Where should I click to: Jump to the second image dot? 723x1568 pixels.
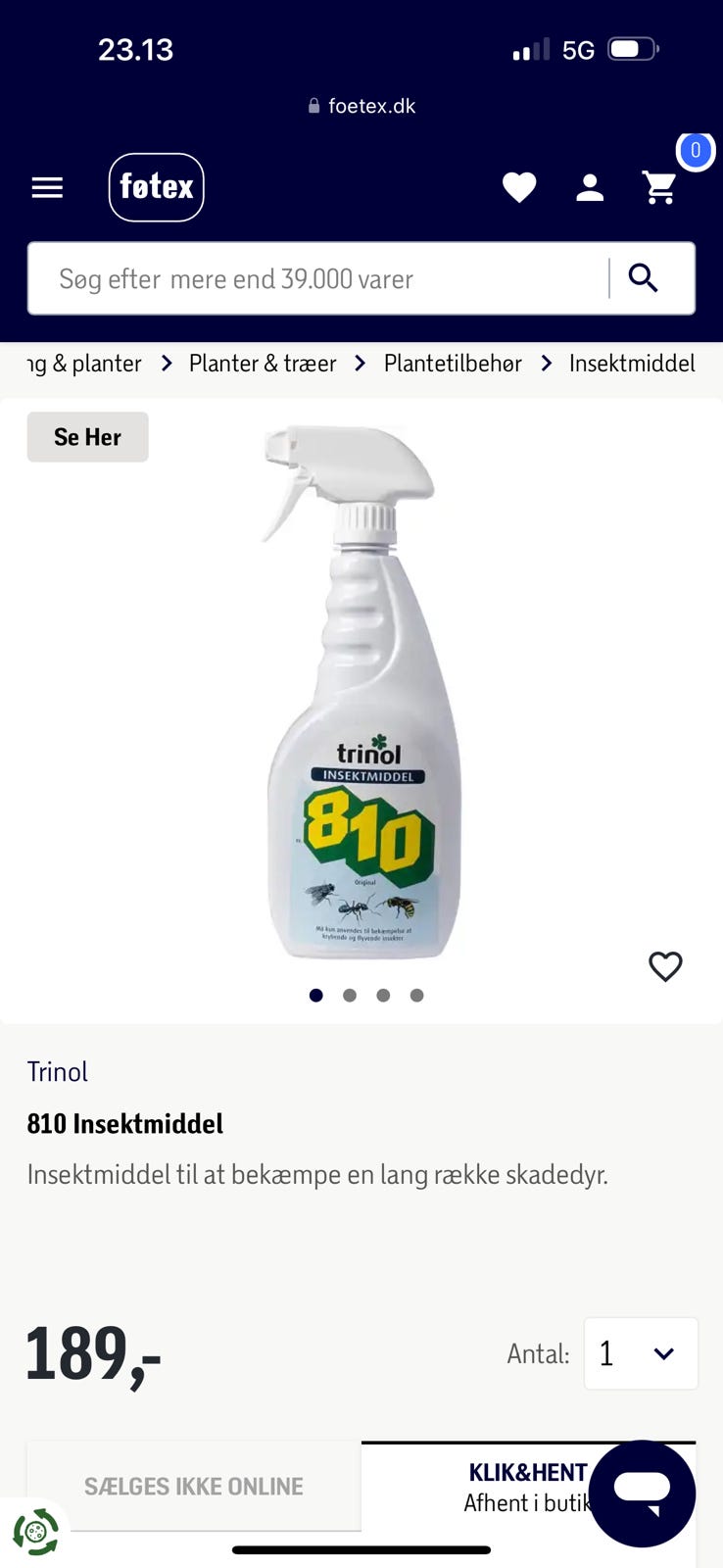coord(350,996)
